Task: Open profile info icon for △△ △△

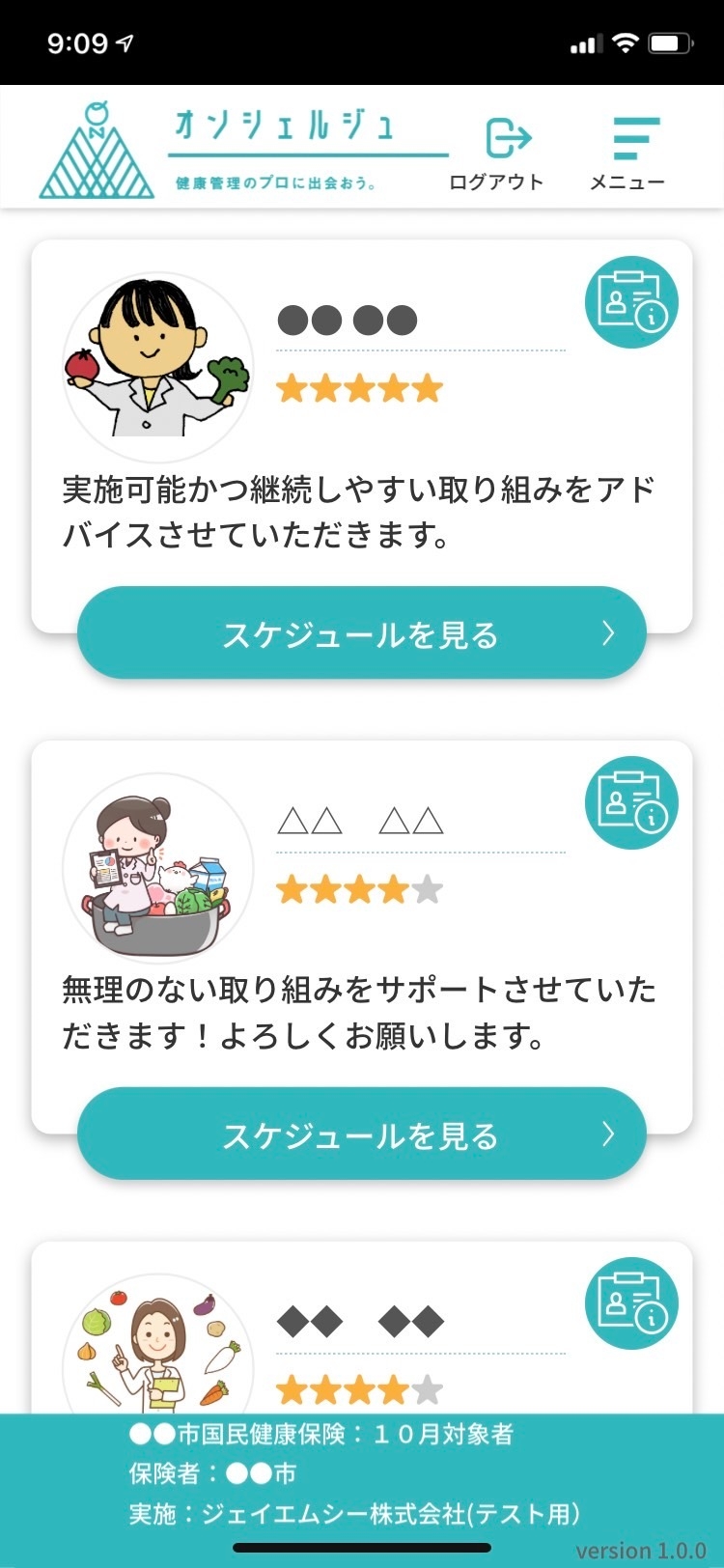Action: tap(631, 803)
